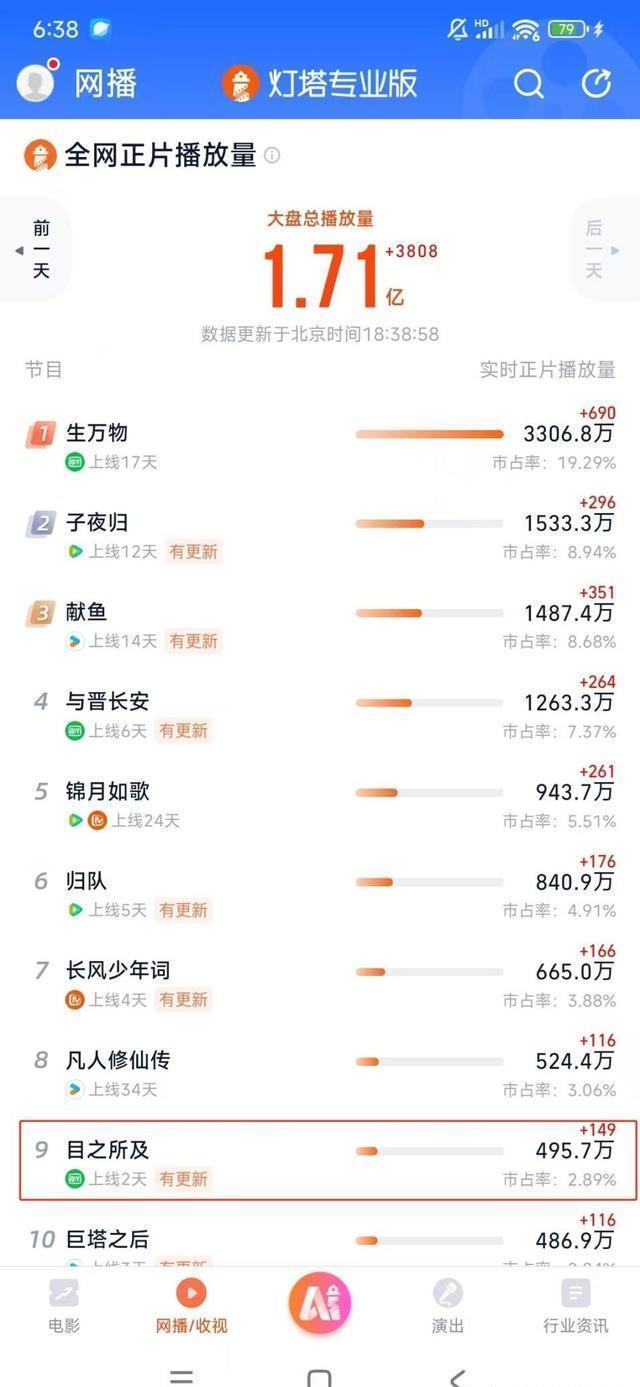Open the 目之所及 show row
Screen dimensions: 640x1387
click(x=320, y=1162)
